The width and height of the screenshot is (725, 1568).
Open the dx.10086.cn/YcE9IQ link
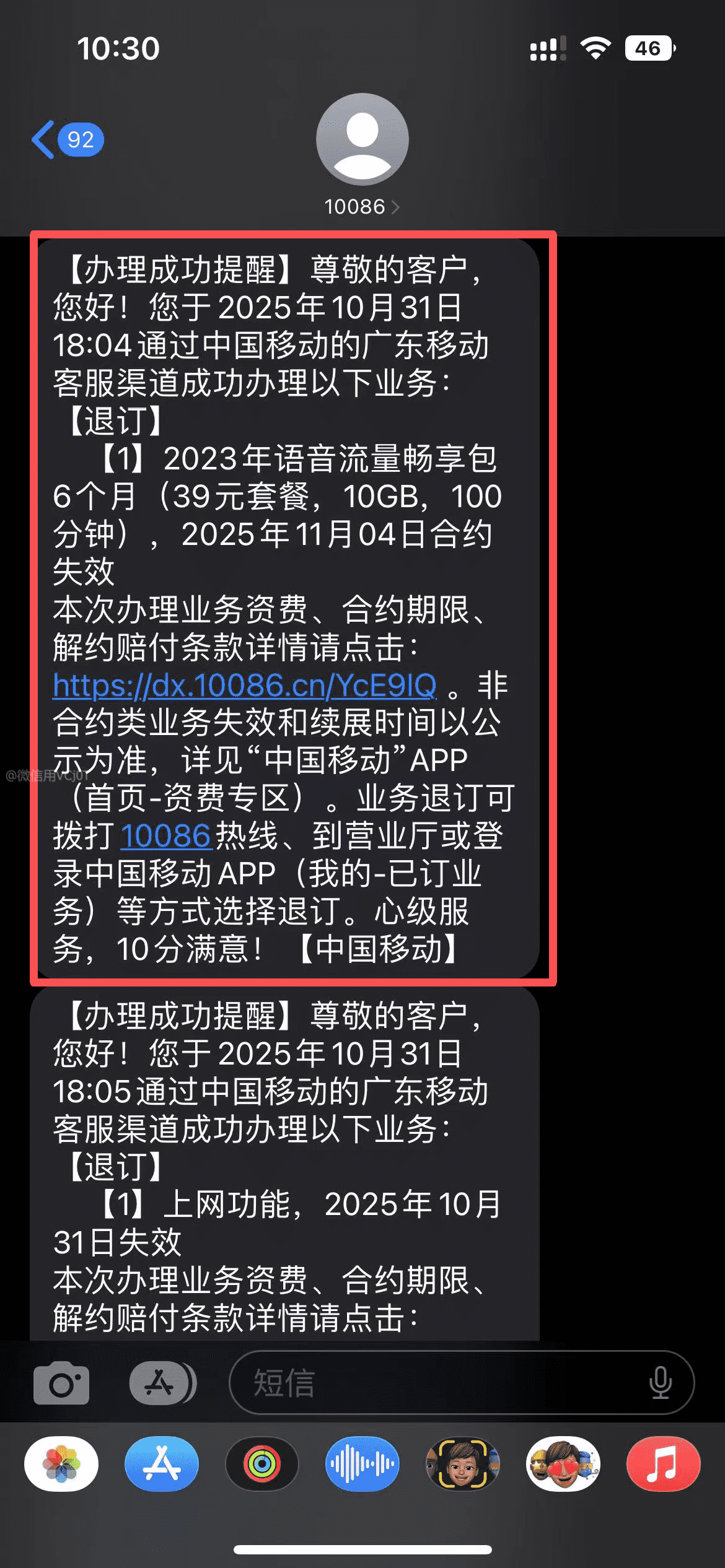point(245,685)
